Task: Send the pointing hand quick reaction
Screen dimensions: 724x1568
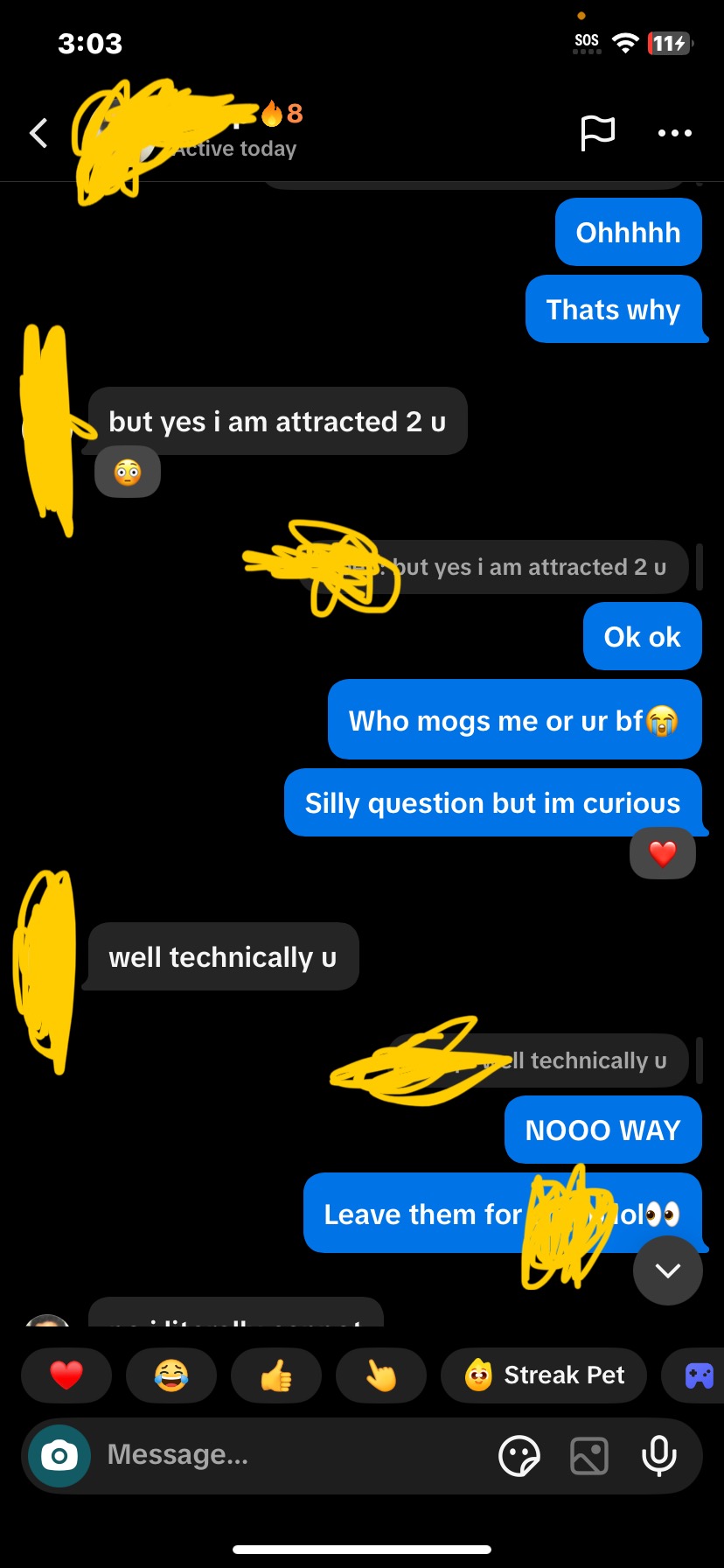Action: coord(381,1375)
